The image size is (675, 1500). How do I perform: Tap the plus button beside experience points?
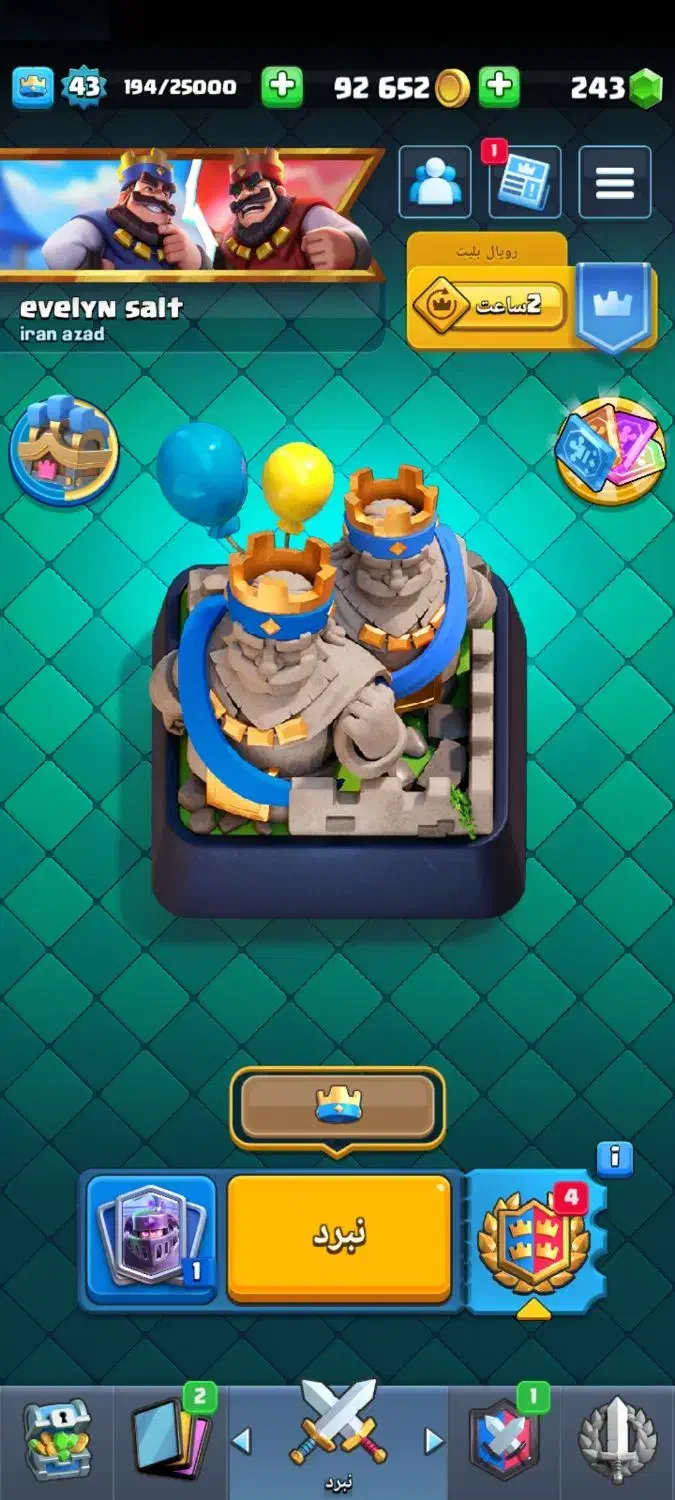282,87
